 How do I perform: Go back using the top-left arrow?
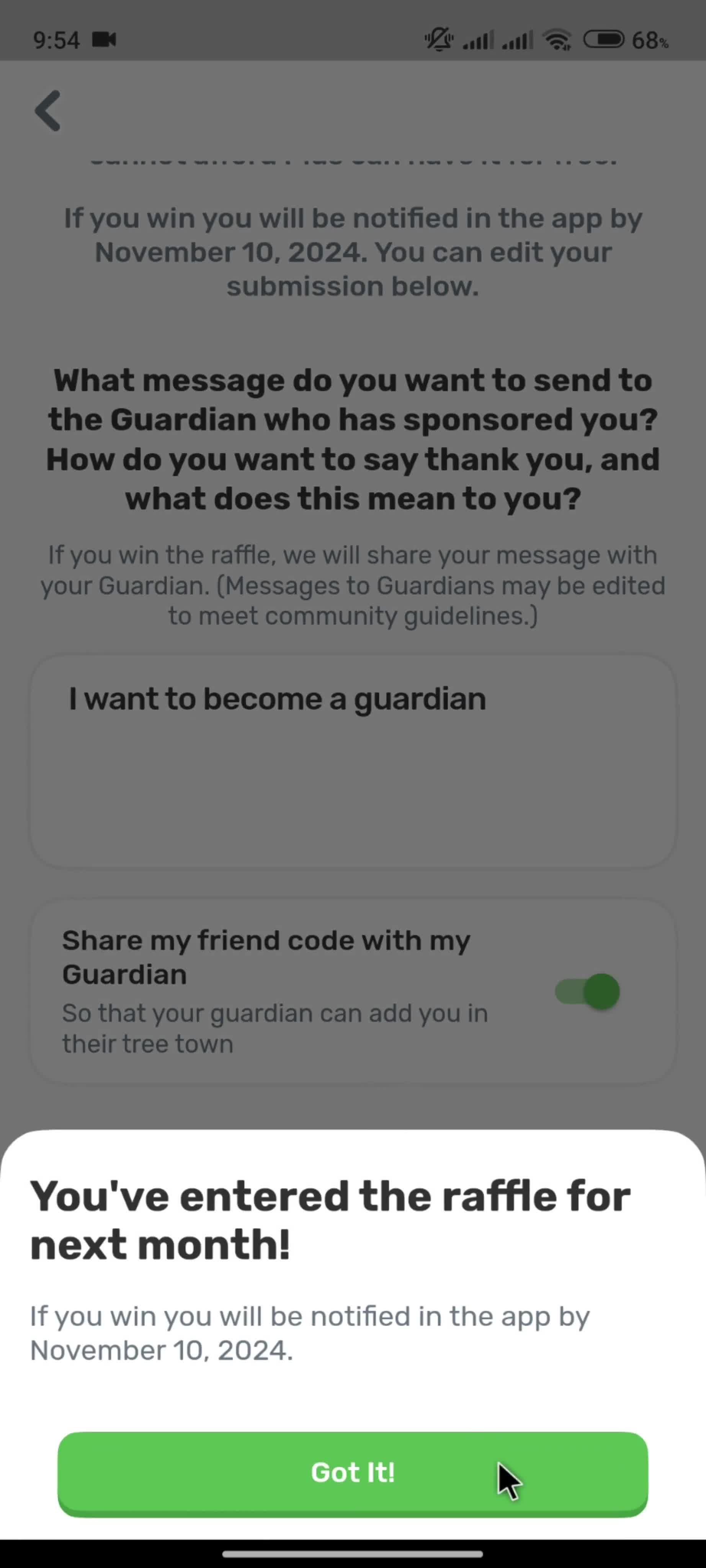click(x=48, y=111)
